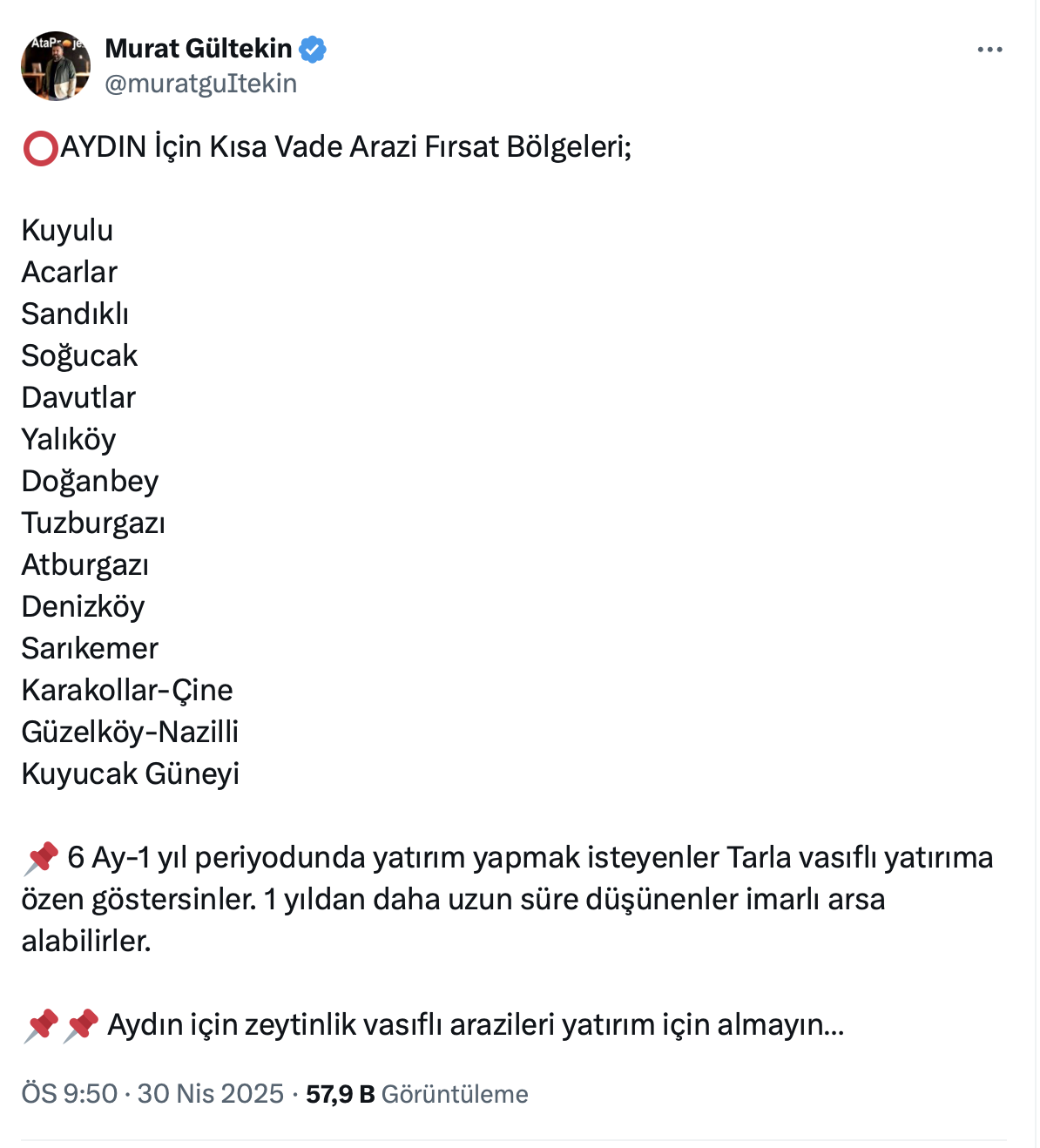
Task: Open the tweet's three-dot overflow menu
Action: click(x=989, y=50)
